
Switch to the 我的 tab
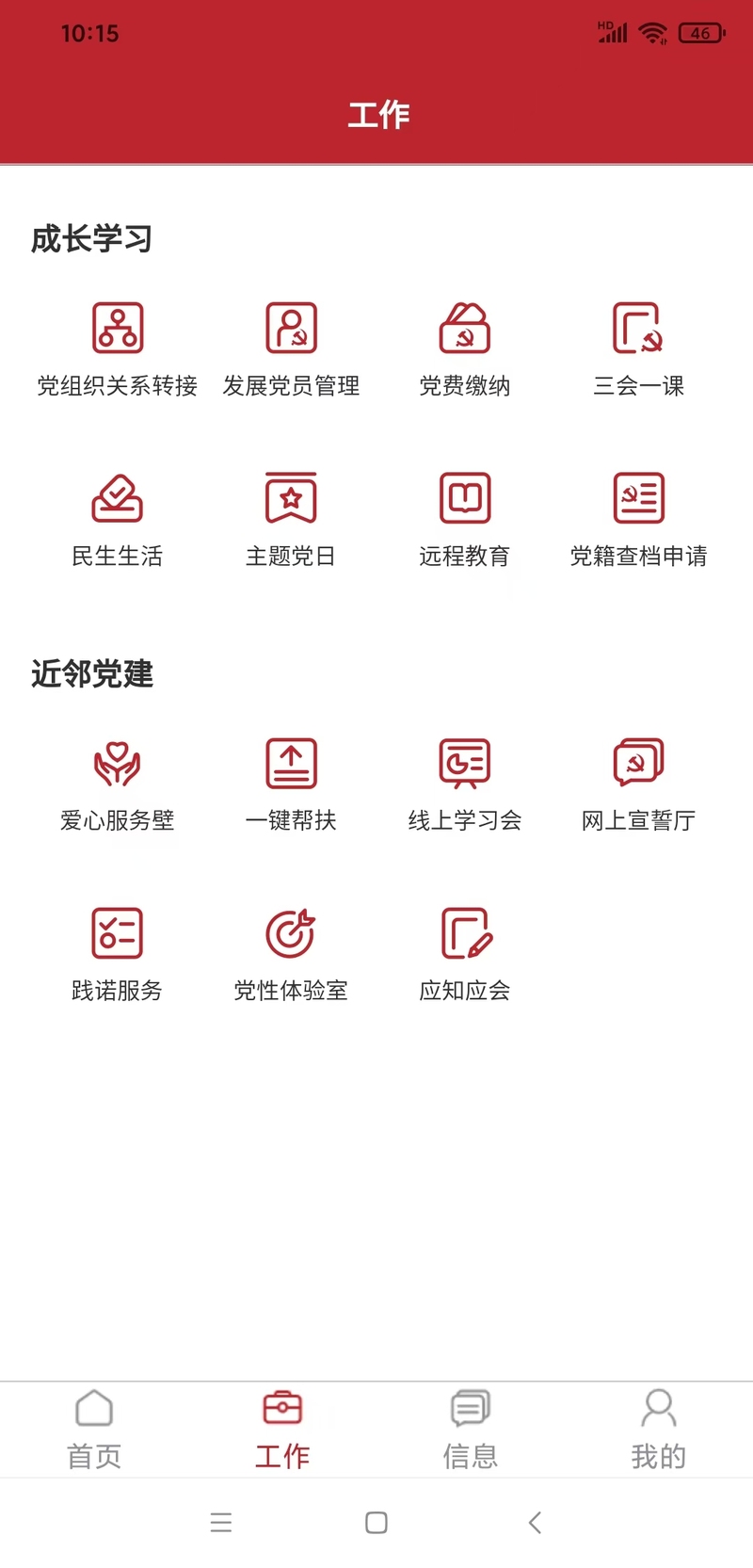pos(659,1429)
